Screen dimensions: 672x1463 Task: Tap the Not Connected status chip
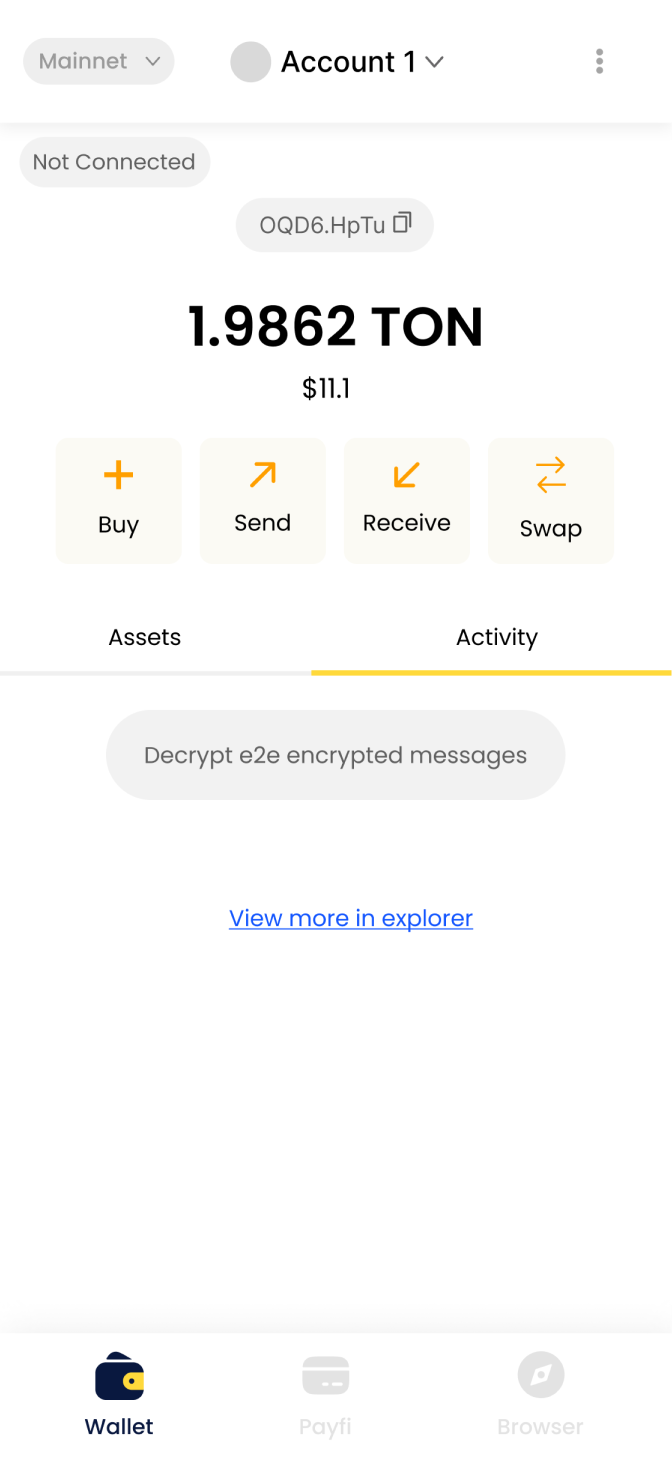tap(114, 162)
